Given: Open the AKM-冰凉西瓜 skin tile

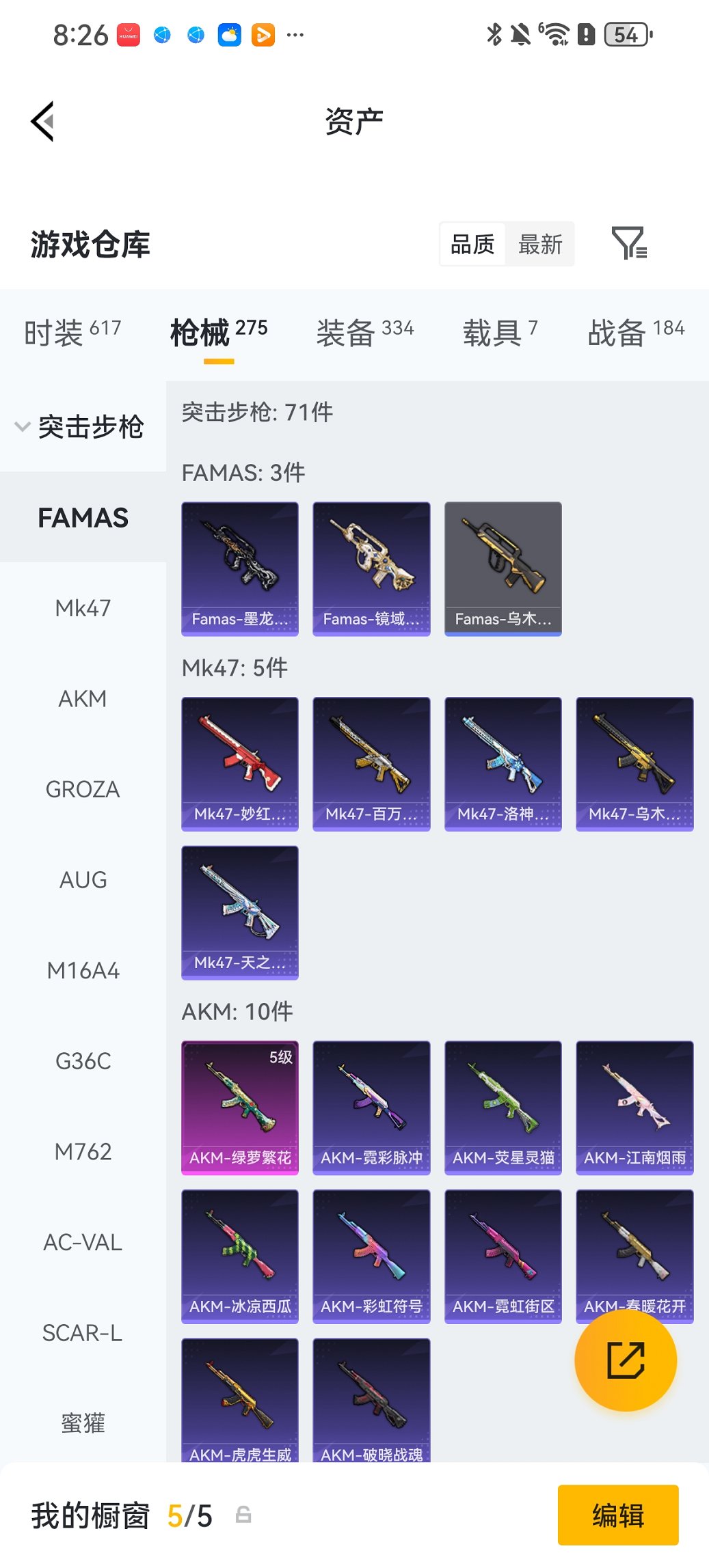Looking at the screenshot, I should [240, 1256].
